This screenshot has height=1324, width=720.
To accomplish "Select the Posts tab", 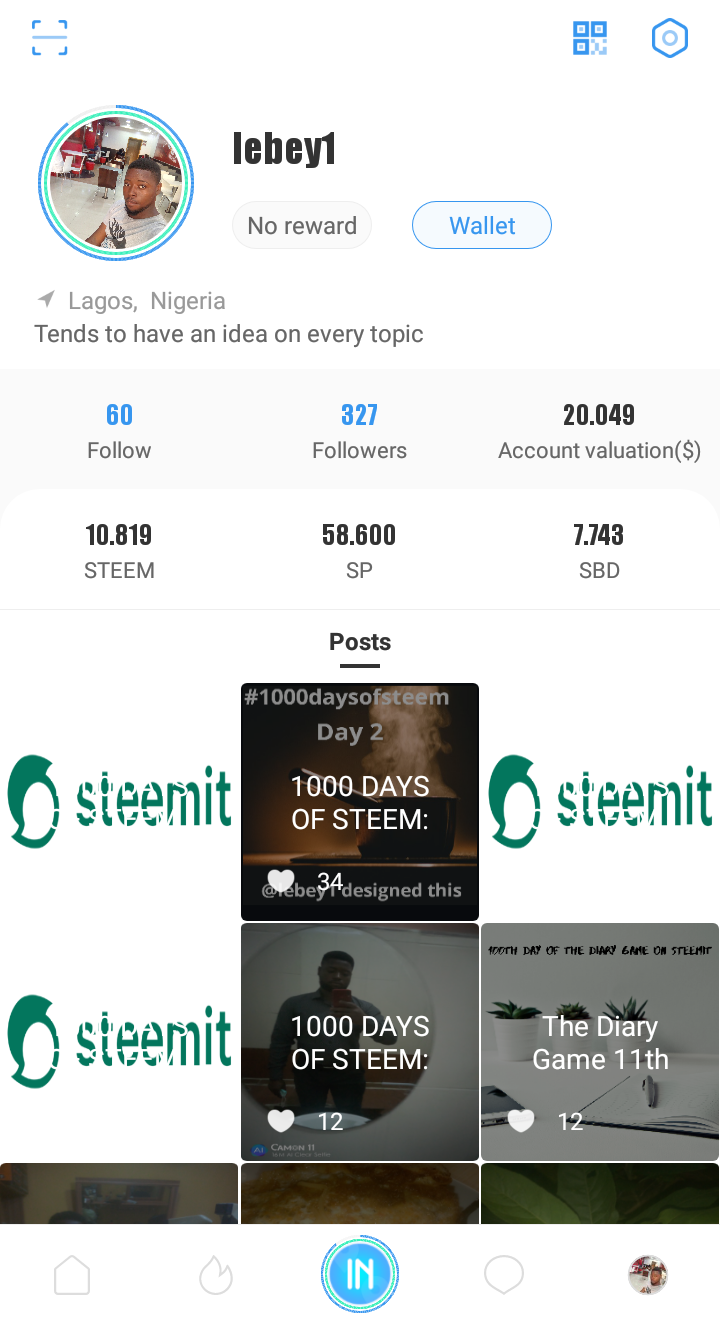I will (x=360, y=642).
